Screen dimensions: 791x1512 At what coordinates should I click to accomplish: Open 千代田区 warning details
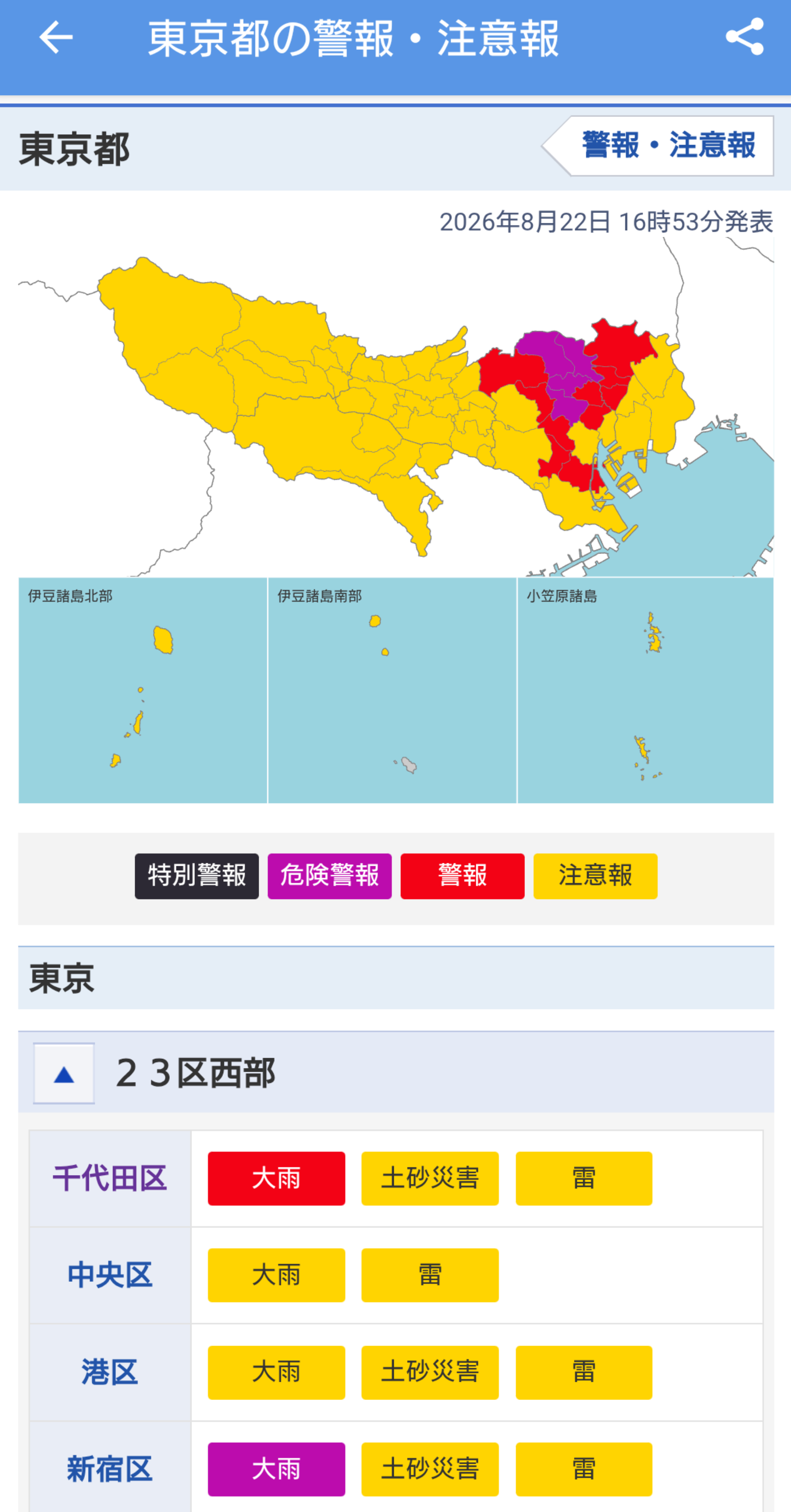tap(110, 1178)
